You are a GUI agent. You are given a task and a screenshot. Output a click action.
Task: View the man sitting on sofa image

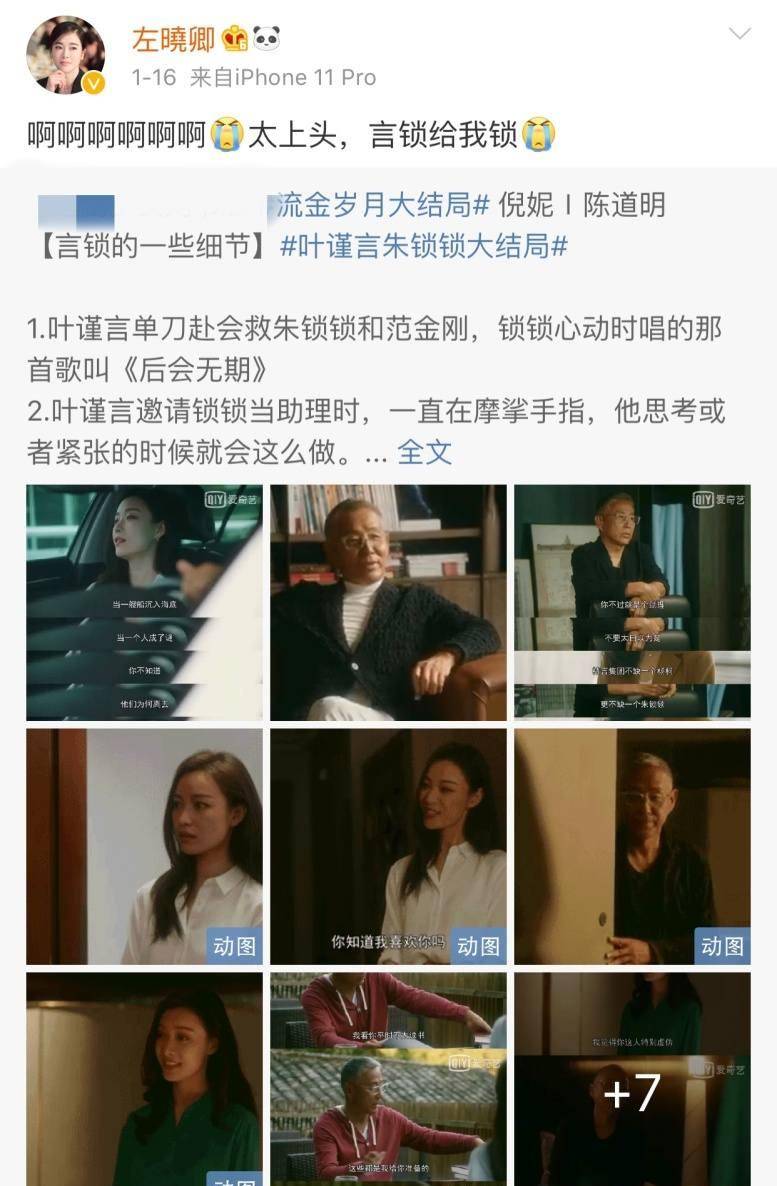pos(388,602)
